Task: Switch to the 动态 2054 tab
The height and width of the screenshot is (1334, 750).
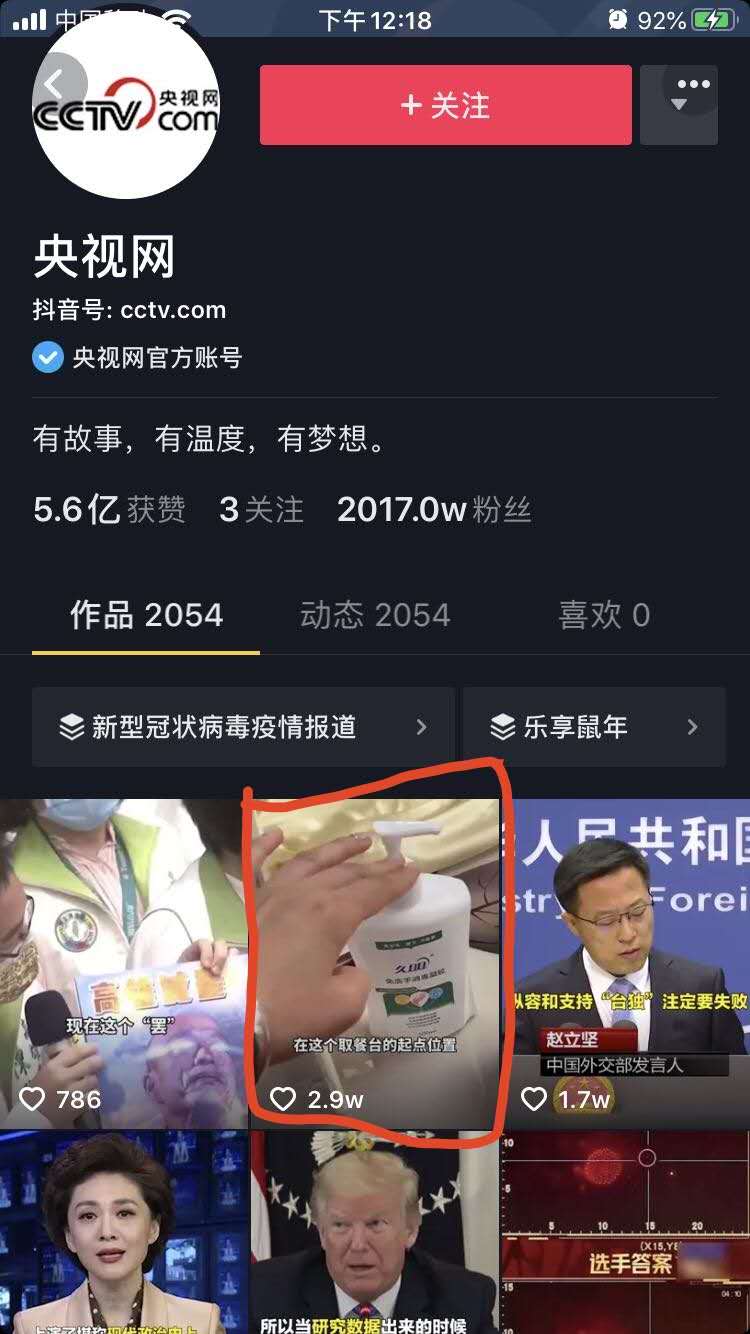Action: click(x=375, y=615)
